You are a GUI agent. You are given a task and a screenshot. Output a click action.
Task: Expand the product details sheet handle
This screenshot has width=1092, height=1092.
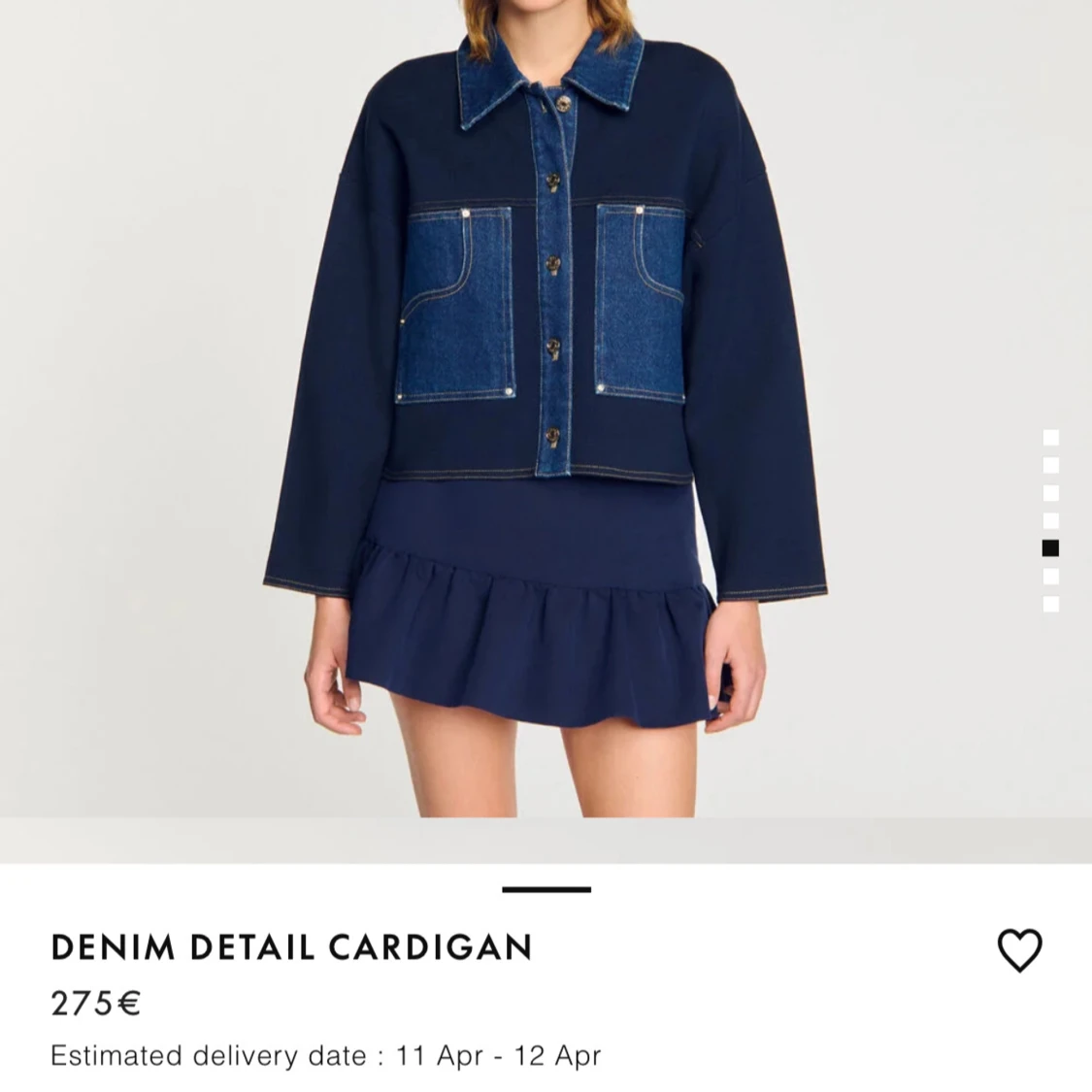point(546,889)
